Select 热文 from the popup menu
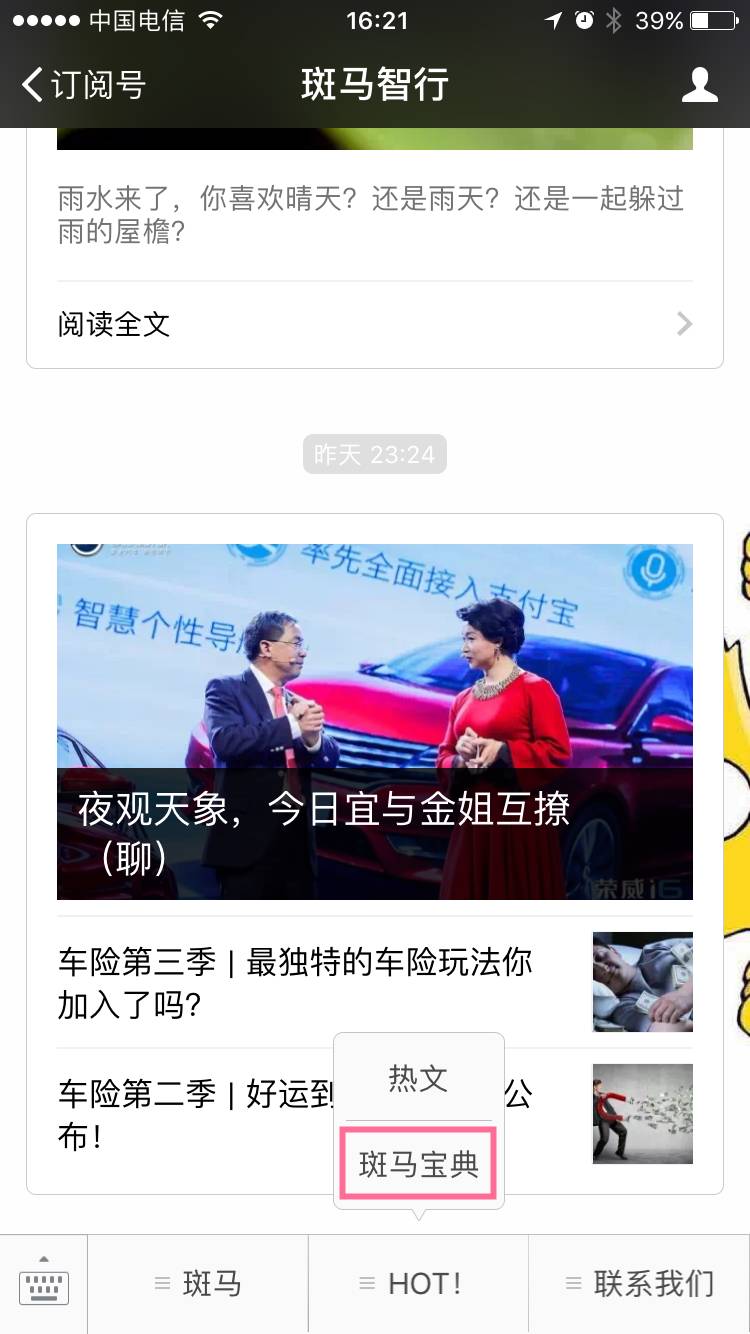Screen dimensions: 750x1334 [419, 1078]
